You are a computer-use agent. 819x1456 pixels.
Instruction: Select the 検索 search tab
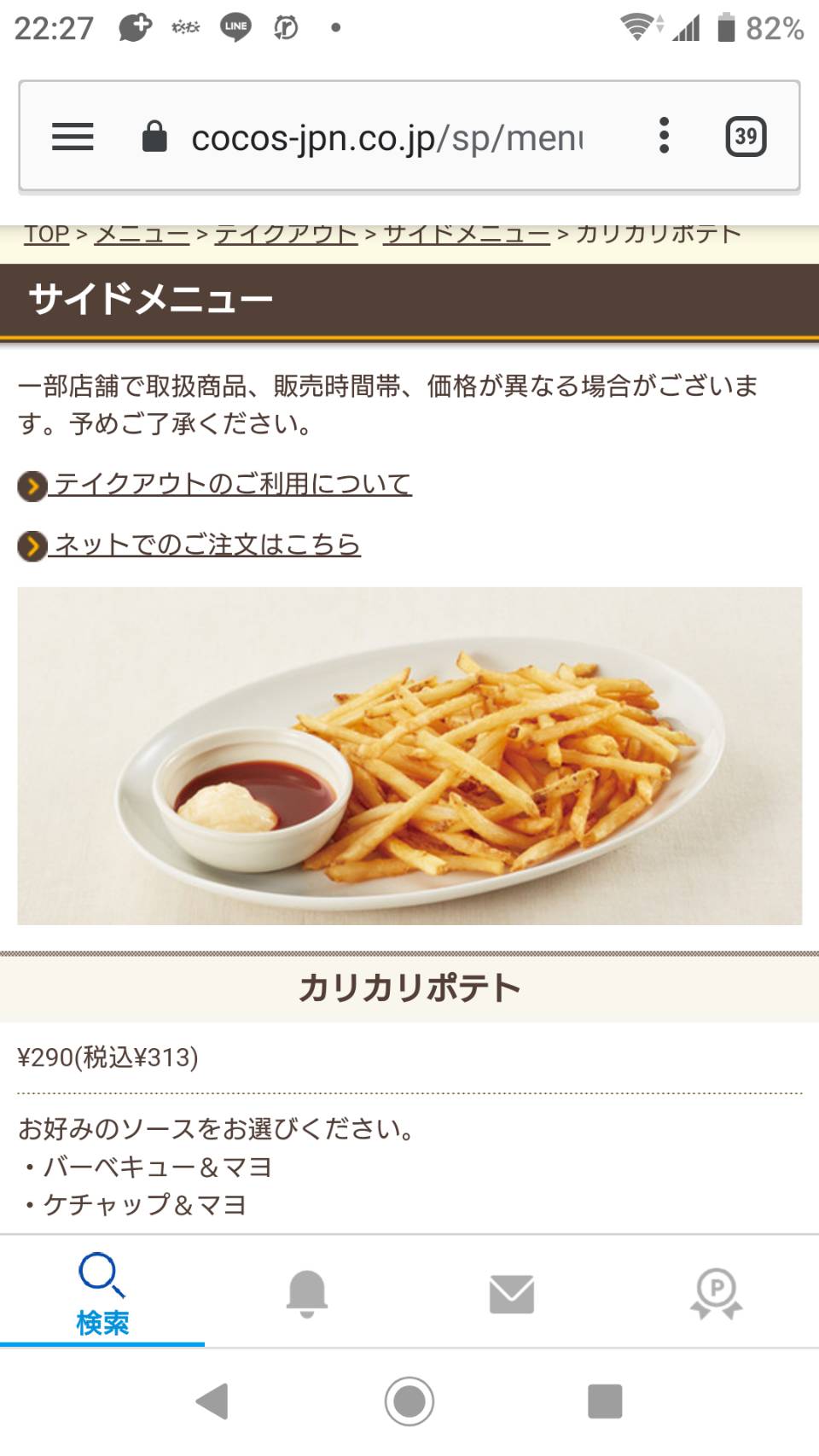[x=102, y=1292]
